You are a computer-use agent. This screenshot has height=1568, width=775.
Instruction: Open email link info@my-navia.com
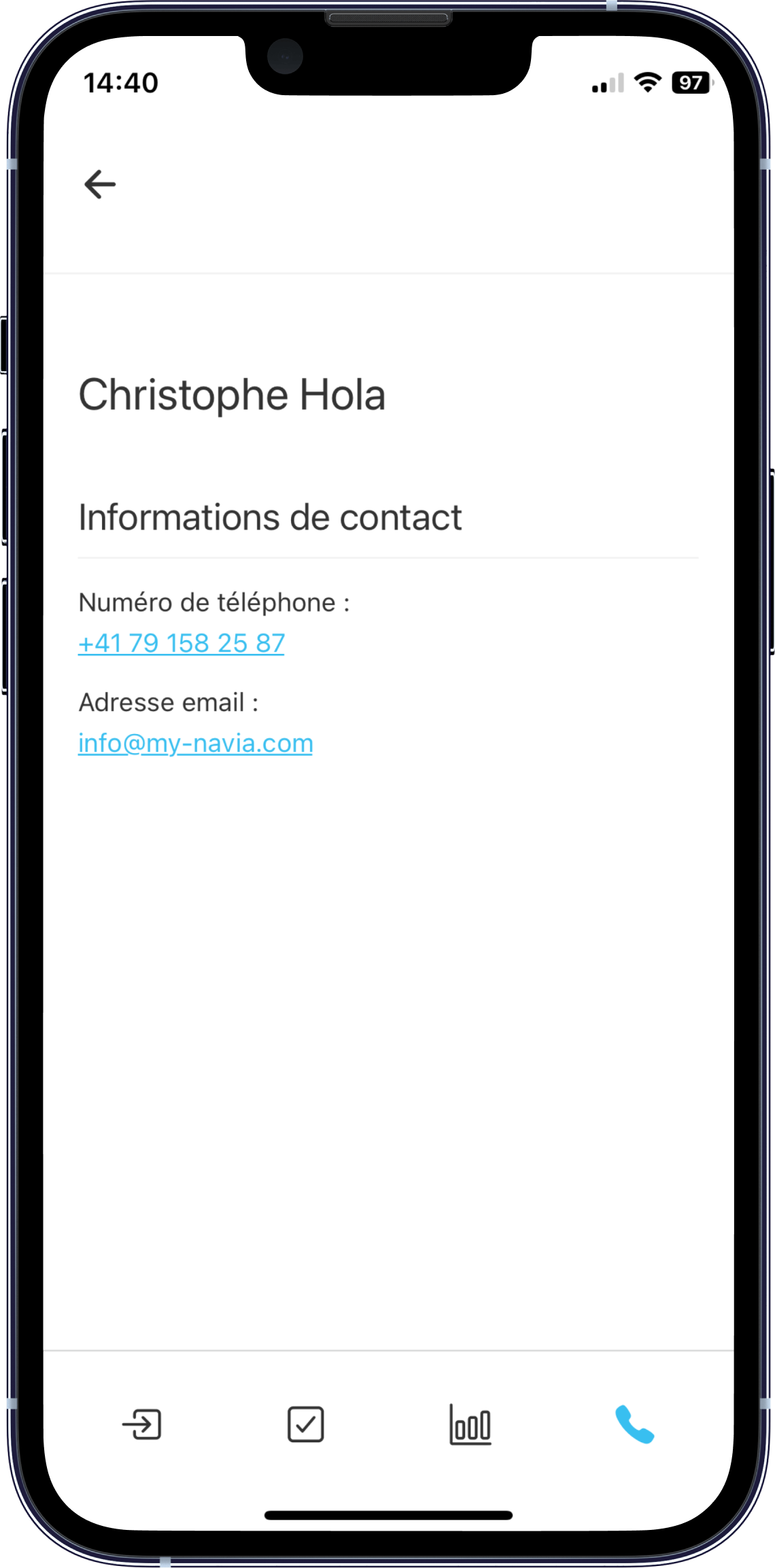tap(195, 743)
